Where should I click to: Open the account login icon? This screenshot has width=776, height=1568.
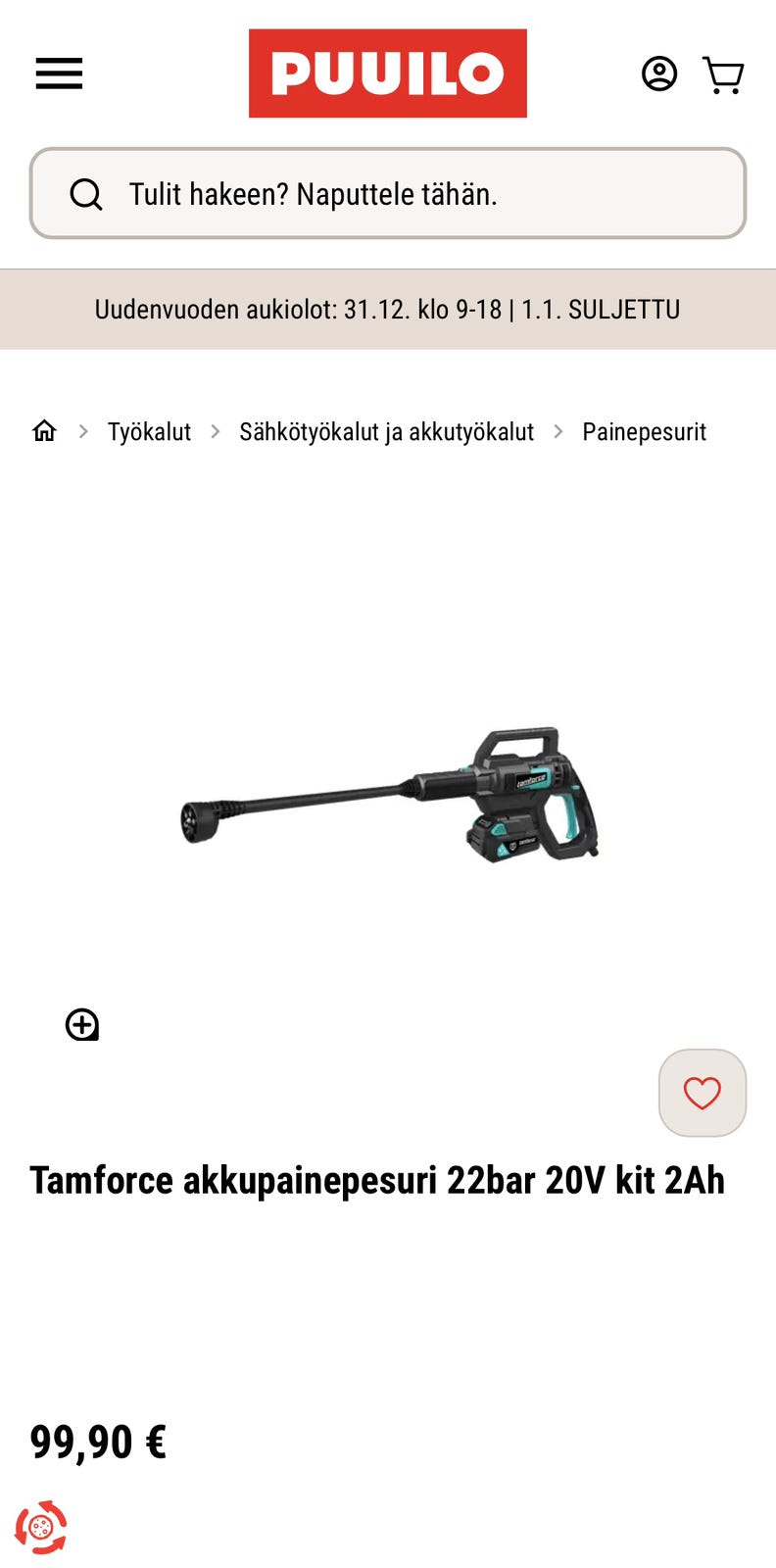[659, 73]
